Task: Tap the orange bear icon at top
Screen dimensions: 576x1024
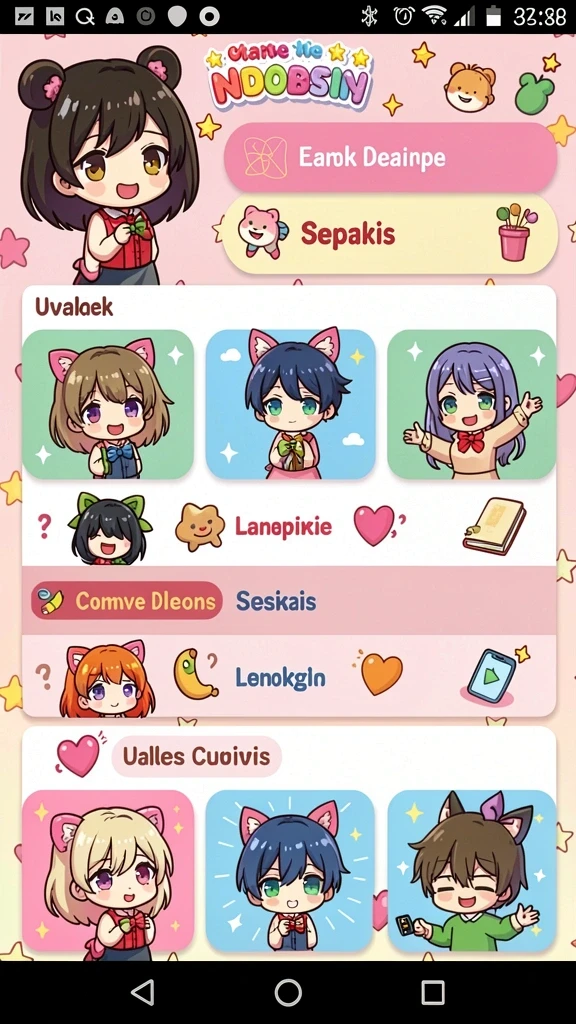Action: pos(470,88)
